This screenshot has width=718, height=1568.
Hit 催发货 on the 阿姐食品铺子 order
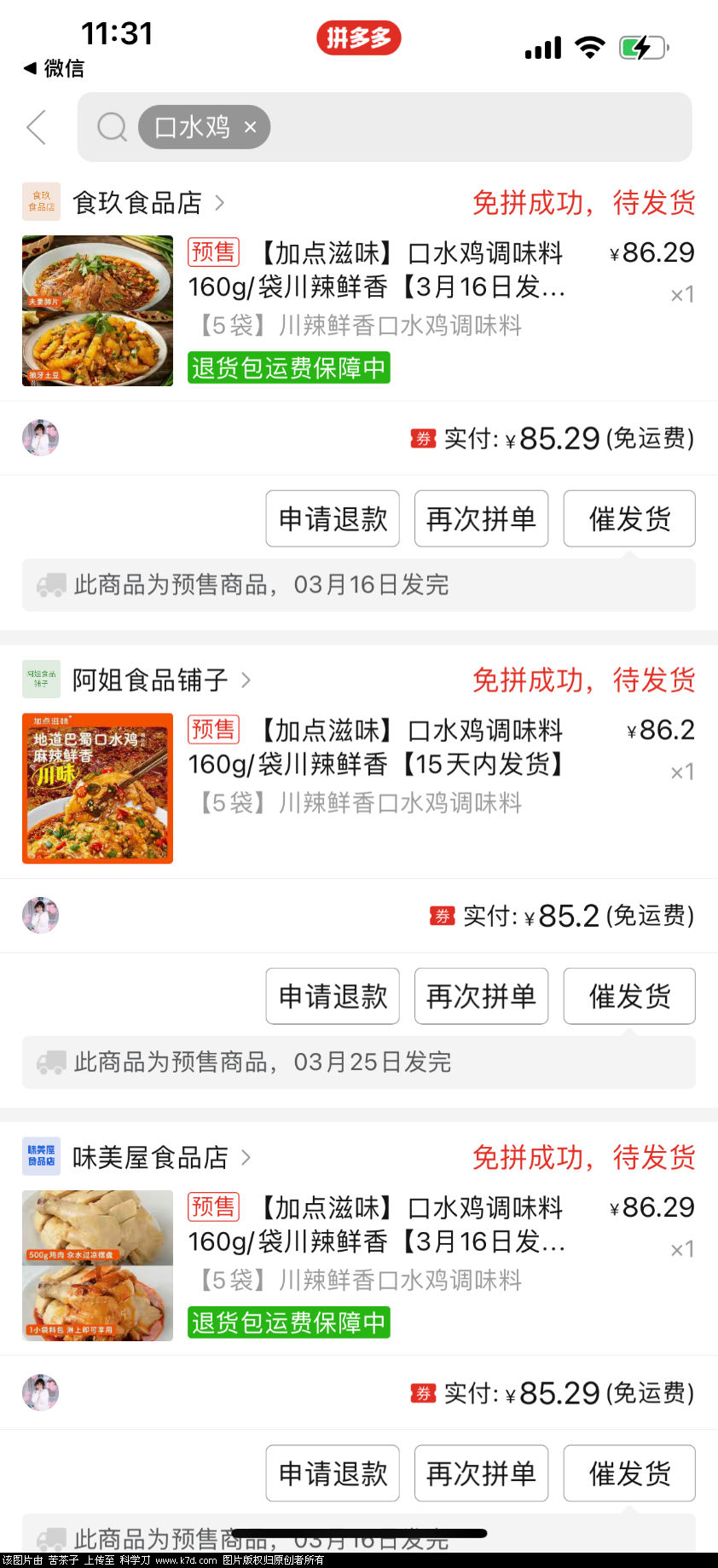[629, 996]
